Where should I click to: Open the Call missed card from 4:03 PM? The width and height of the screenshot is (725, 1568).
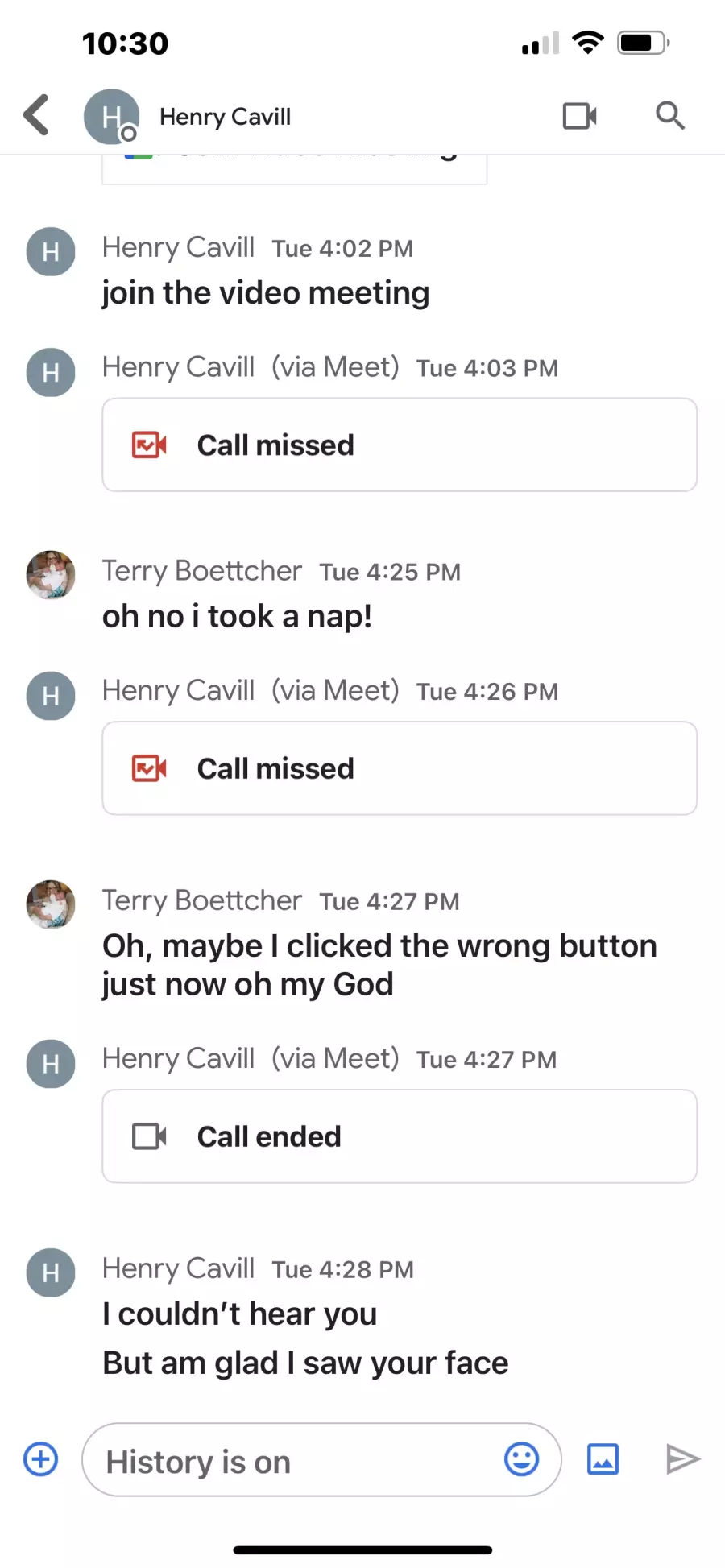(x=400, y=445)
